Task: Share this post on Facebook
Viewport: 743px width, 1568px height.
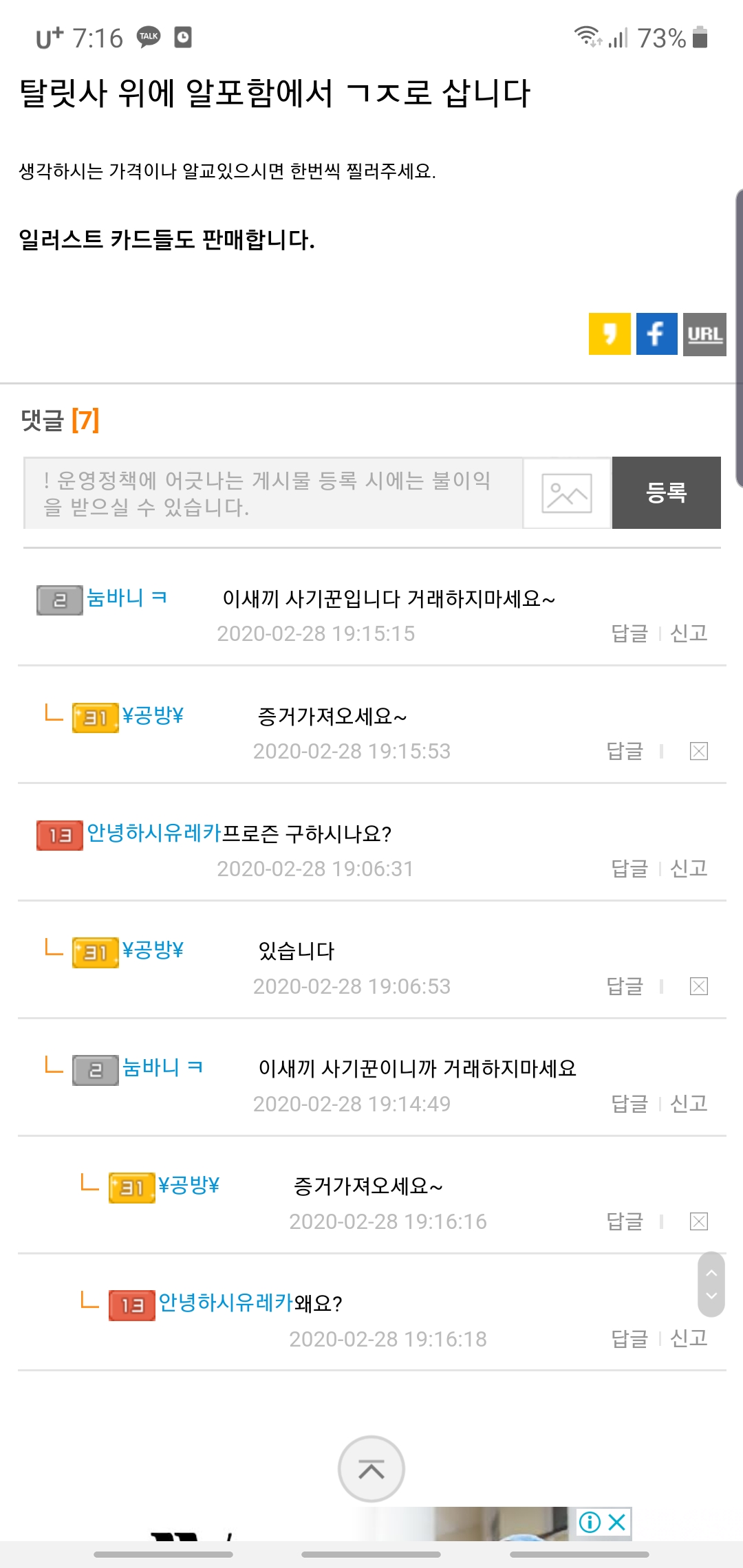Action: [656, 334]
